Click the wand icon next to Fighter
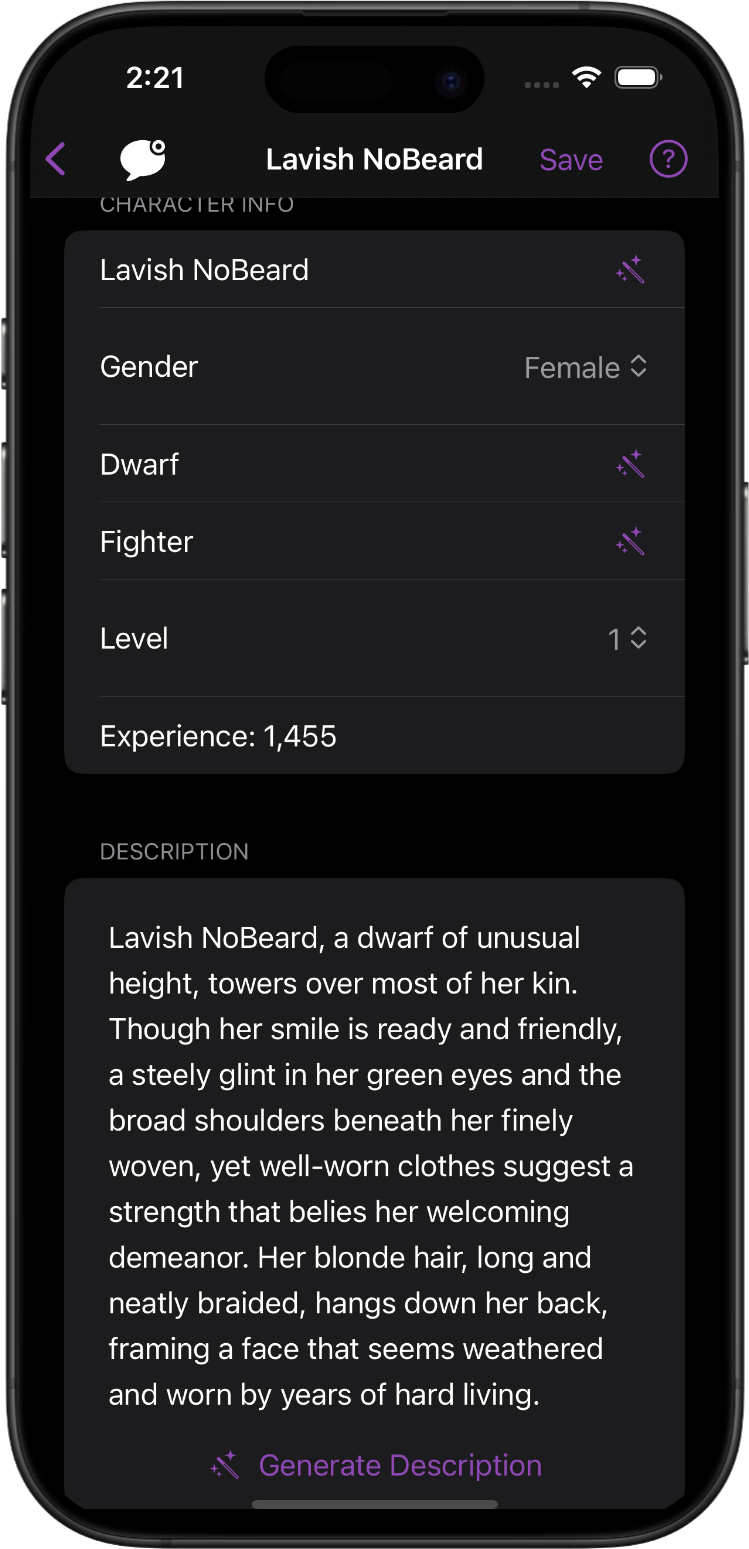The width and height of the screenshot is (749, 1549). 632,541
